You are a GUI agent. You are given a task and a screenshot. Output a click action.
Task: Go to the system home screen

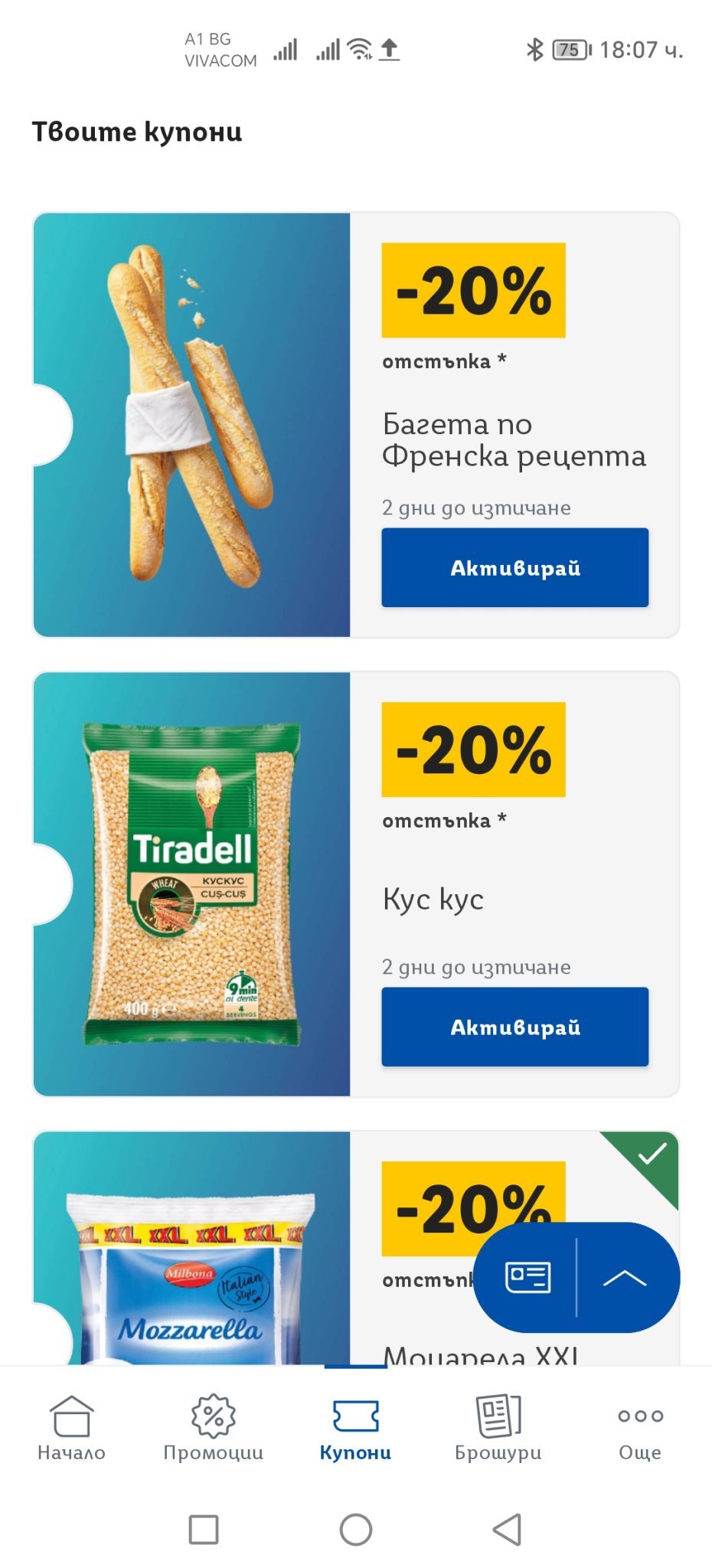pos(356,1530)
